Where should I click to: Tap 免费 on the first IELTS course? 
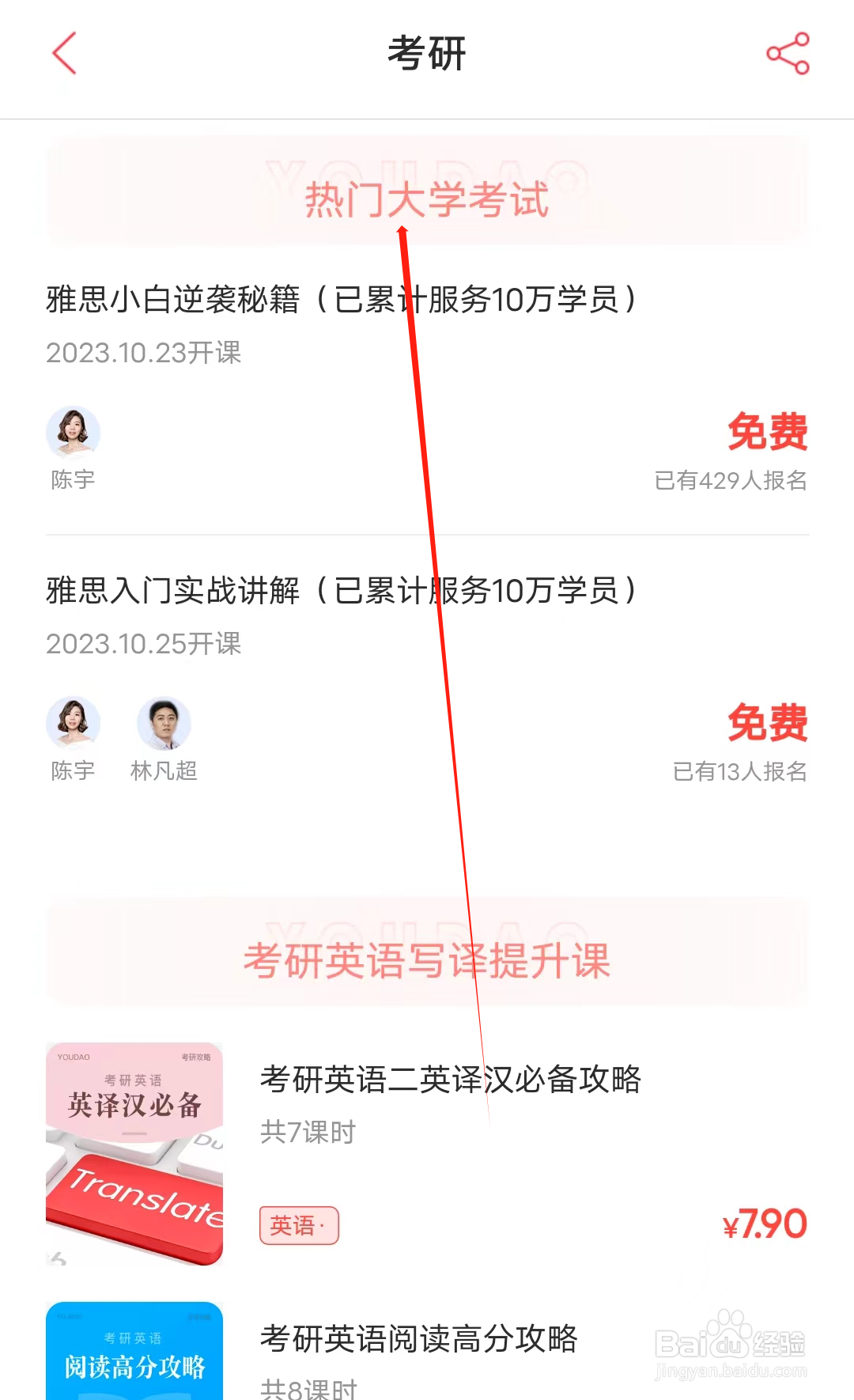coord(768,430)
